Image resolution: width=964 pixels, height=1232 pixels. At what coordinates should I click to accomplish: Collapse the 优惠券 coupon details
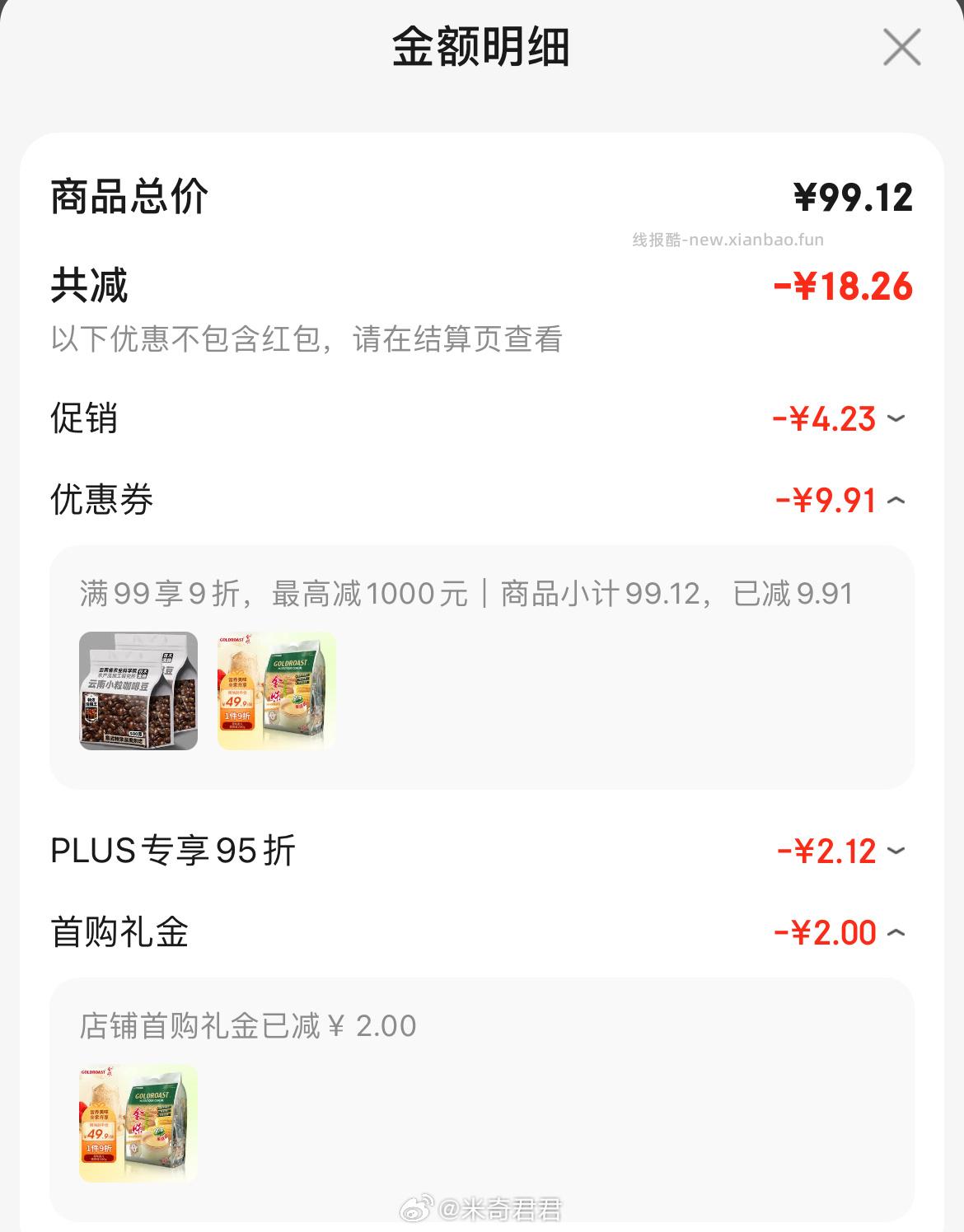point(895,501)
